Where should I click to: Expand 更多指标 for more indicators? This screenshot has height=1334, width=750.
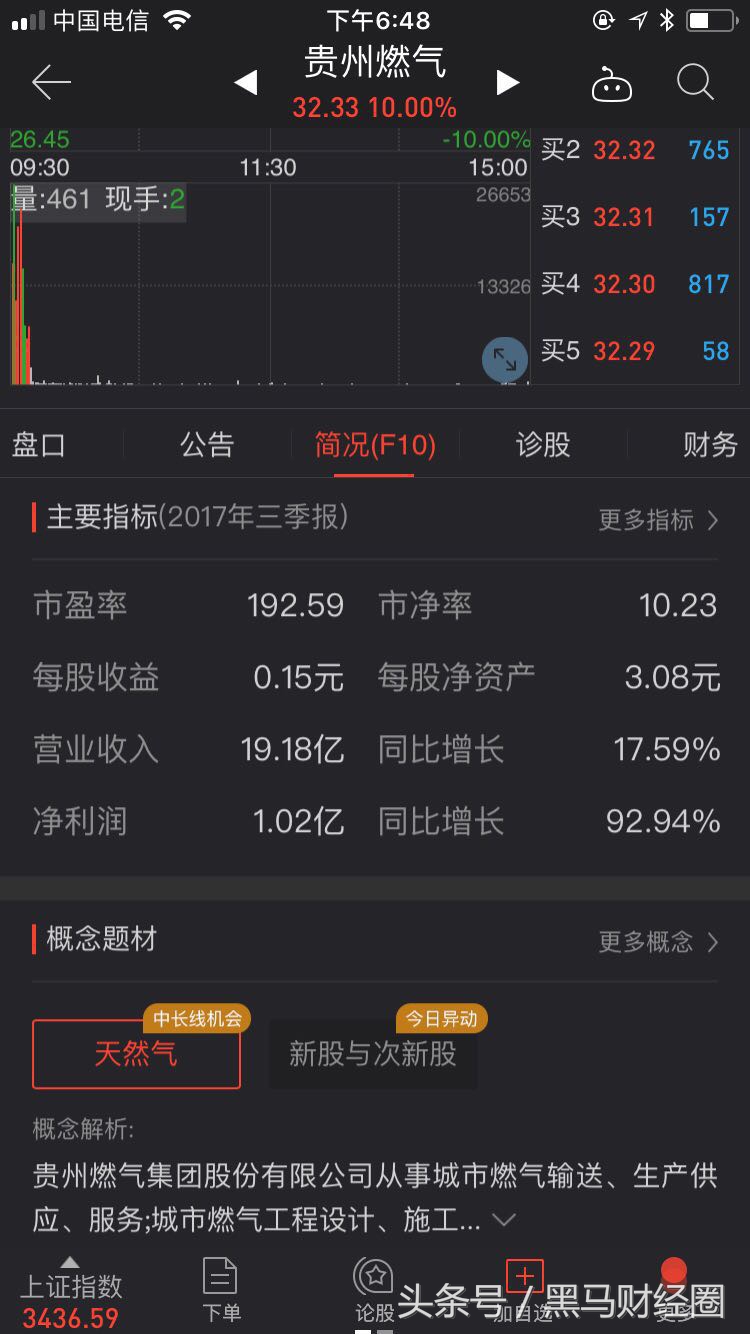[x=655, y=521]
